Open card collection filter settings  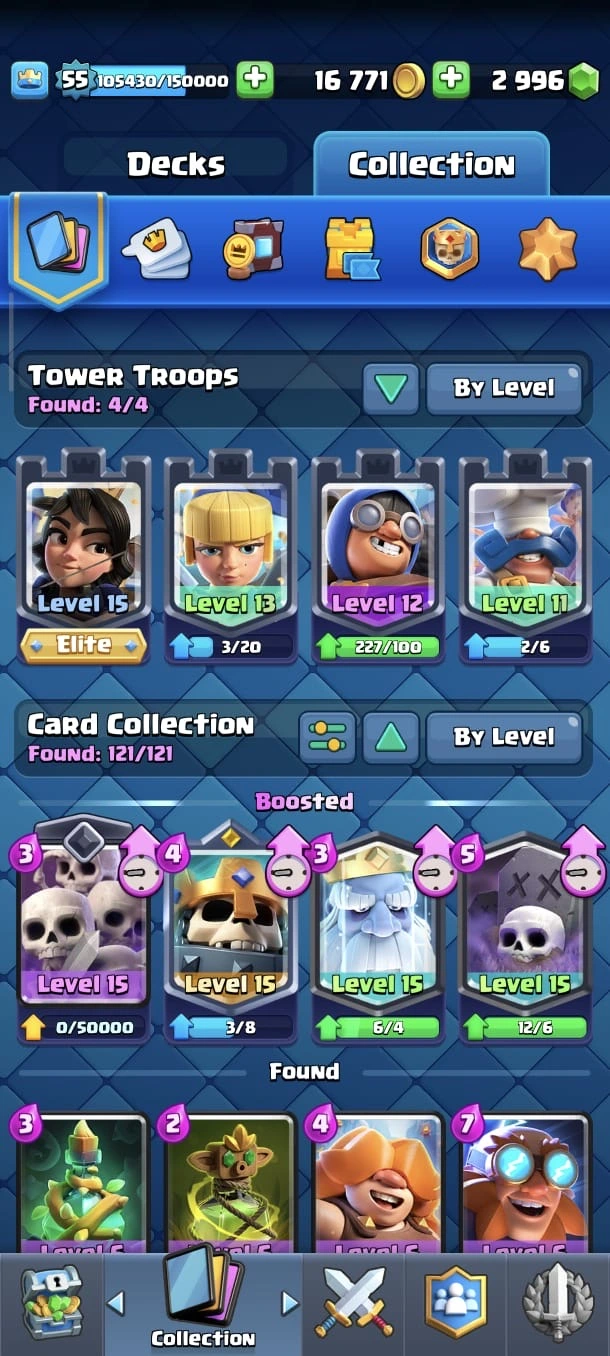[x=327, y=738]
